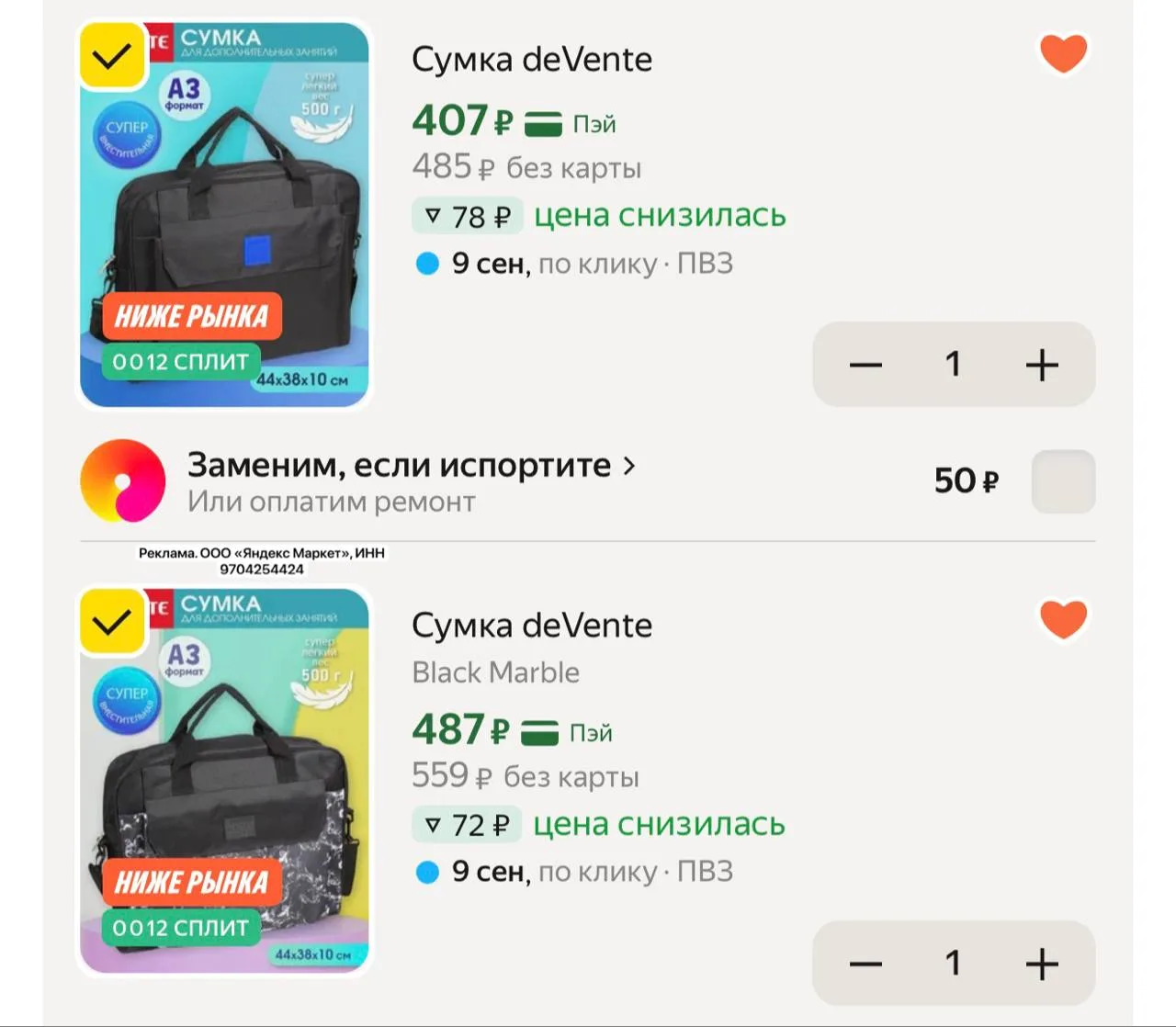Image resolution: width=1176 pixels, height=1027 pixels.
Task: Uncheck the first Сумка deVente selection checkbox
Action: (x=112, y=57)
